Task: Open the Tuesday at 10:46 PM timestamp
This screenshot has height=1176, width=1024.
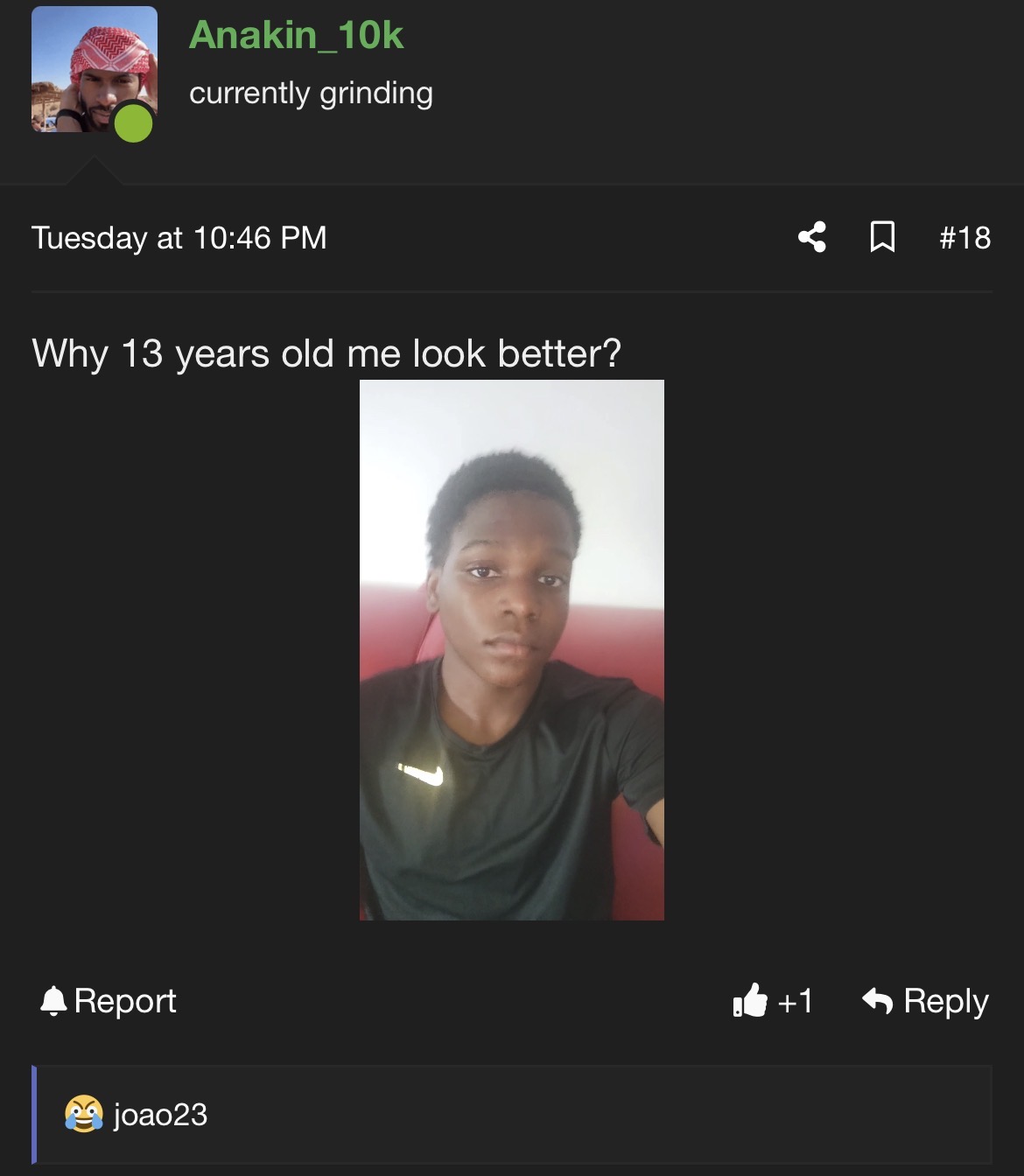Action: [179, 238]
